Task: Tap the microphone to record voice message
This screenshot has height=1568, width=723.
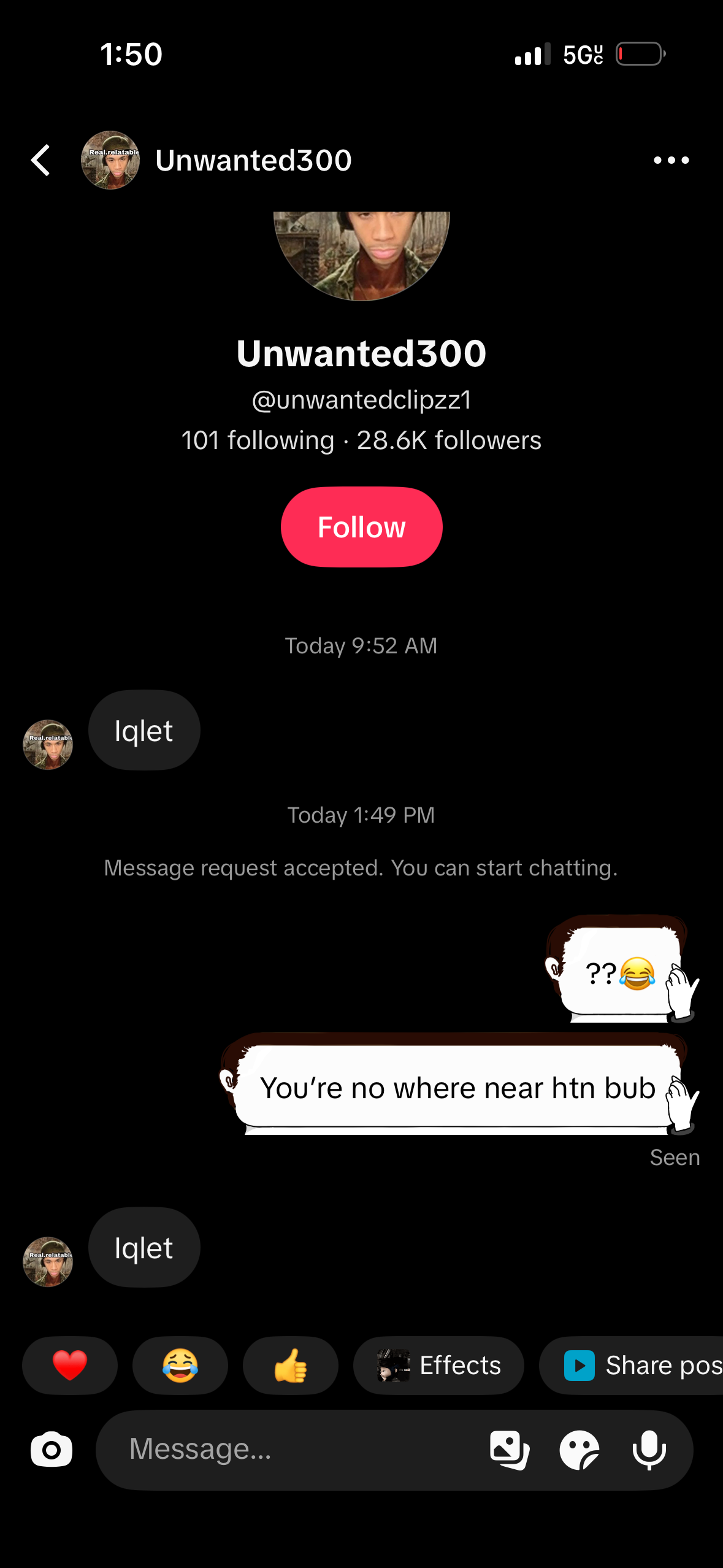Action: [x=649, y=1450]
